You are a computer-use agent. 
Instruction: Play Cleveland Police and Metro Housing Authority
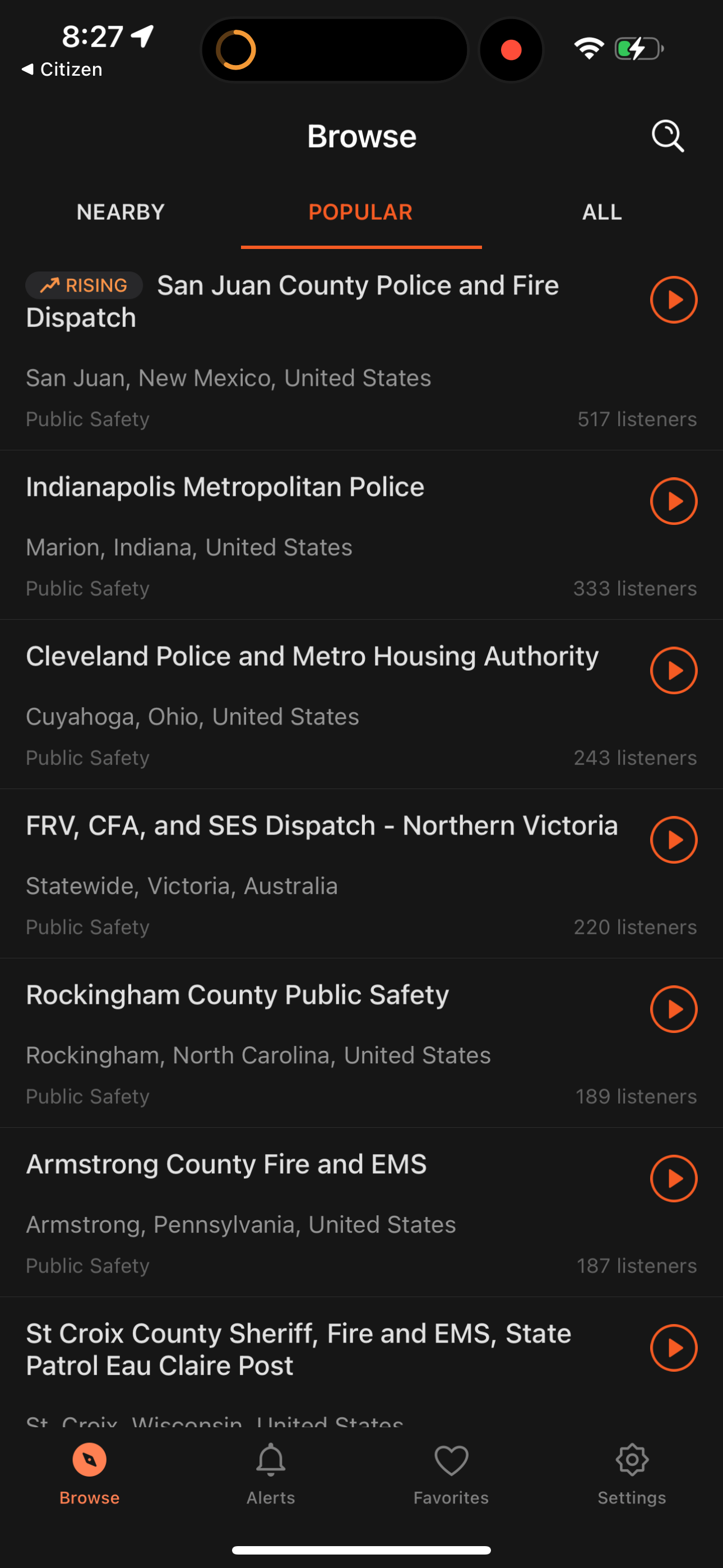click(674, 671)
